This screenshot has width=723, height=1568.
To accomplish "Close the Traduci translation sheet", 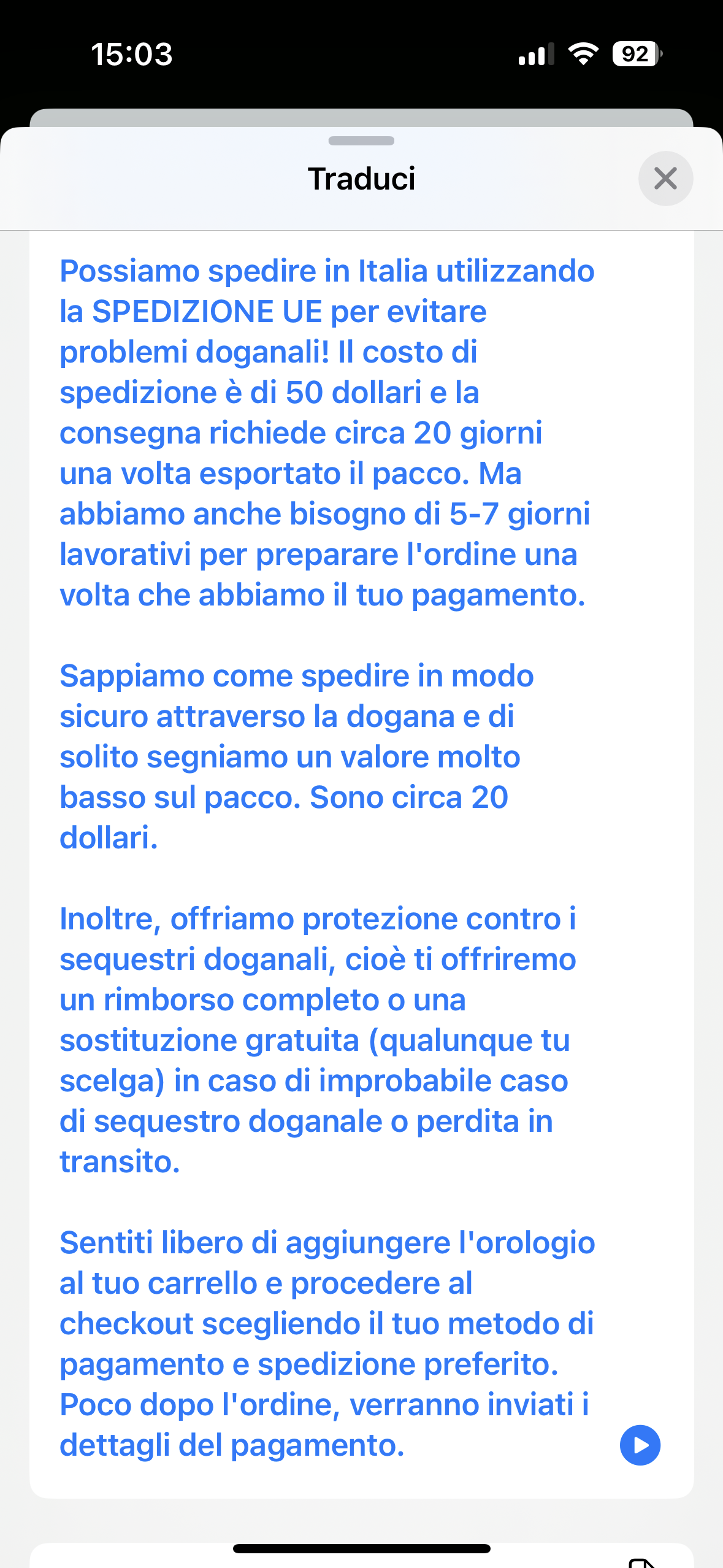I will pyautogui.click(x=665, y=179).
